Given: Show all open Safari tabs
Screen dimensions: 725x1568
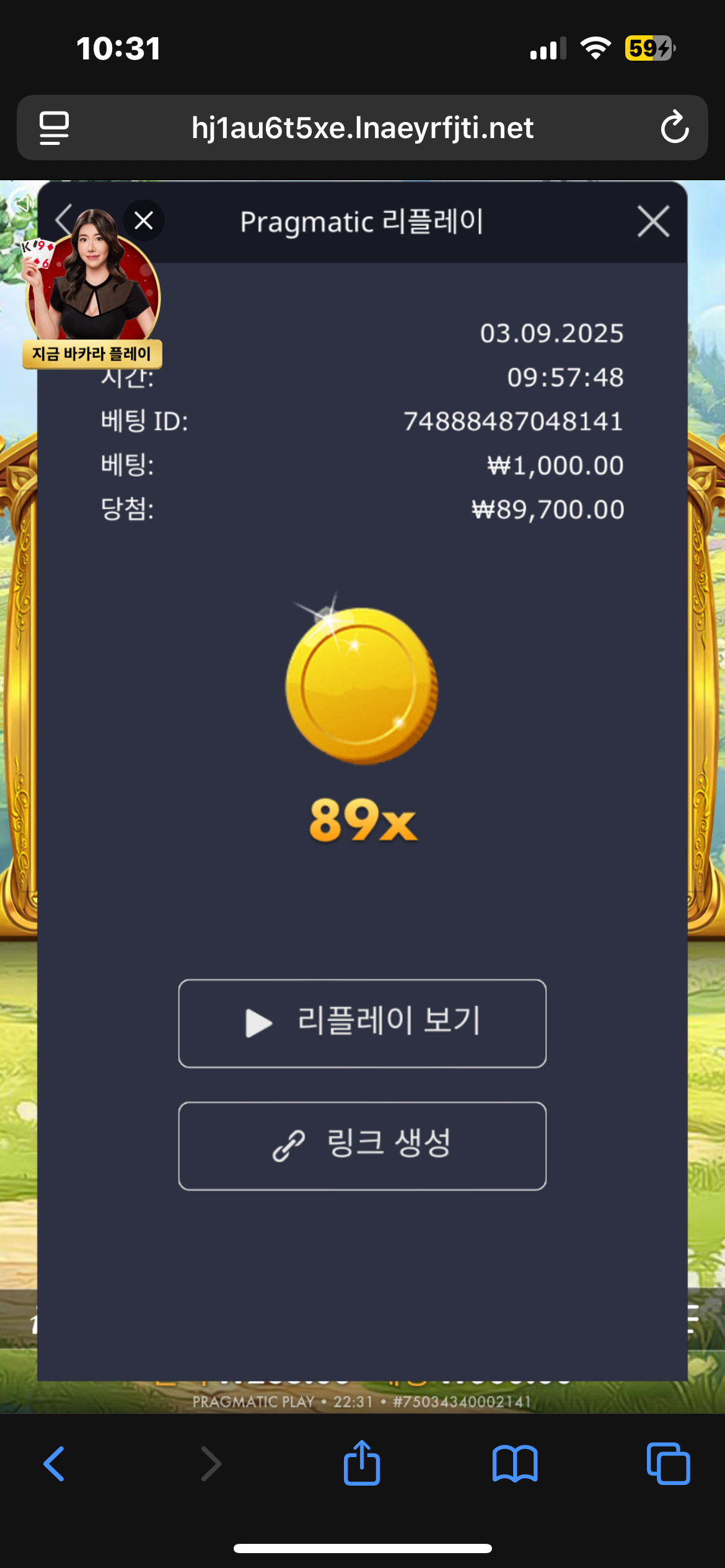Looking at the screenshot, I should point(668,1463).
